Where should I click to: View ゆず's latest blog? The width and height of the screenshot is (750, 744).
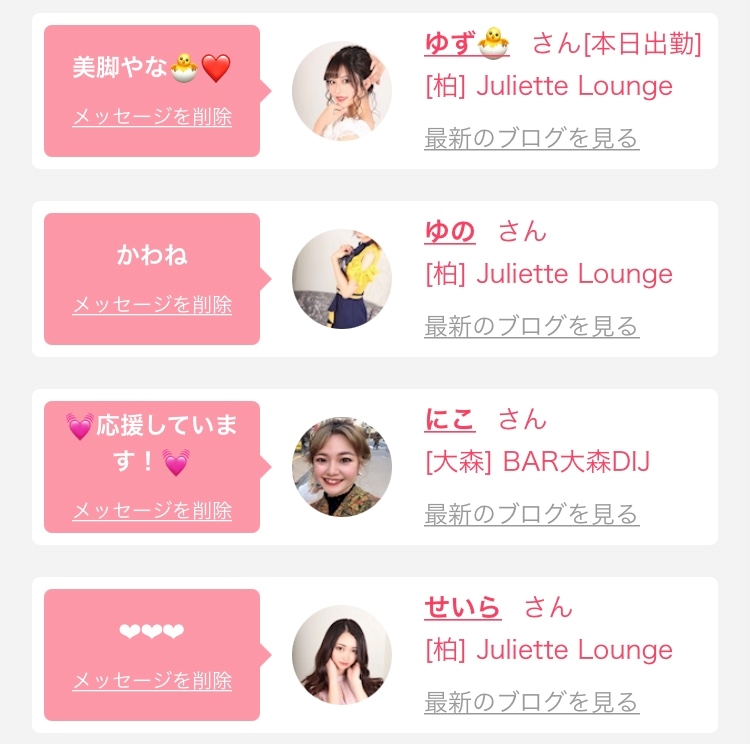tap(531, 138)
